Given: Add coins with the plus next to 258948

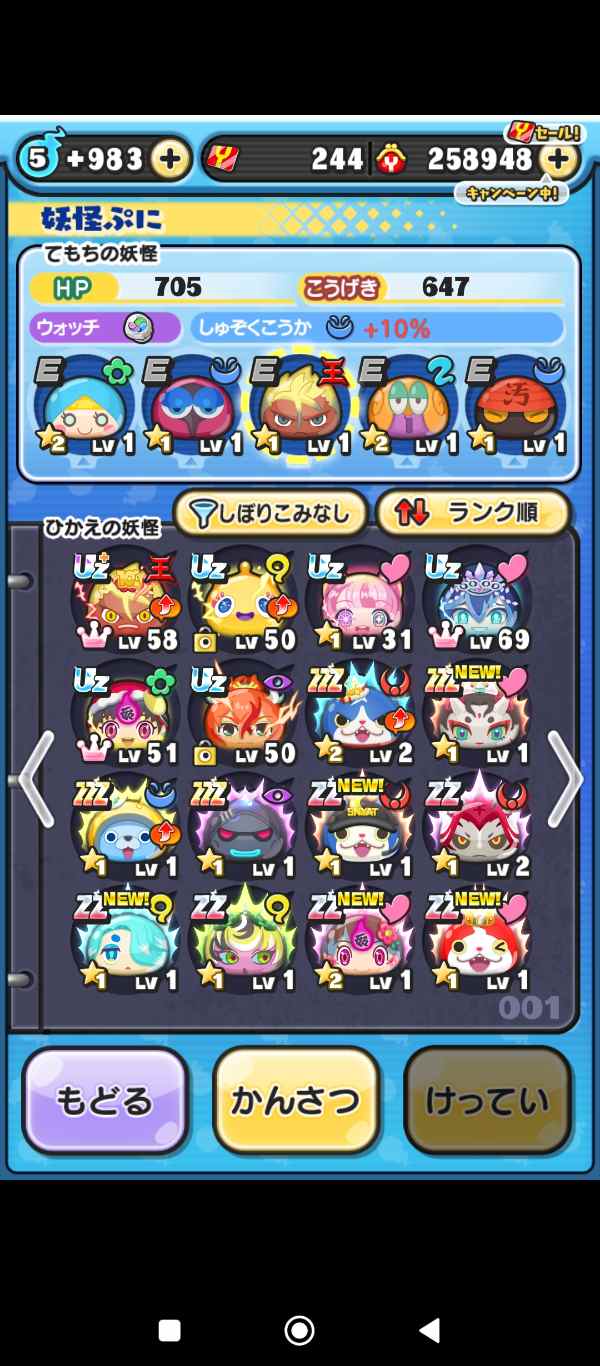Looking at the screenshot, I should click(559, 158).
